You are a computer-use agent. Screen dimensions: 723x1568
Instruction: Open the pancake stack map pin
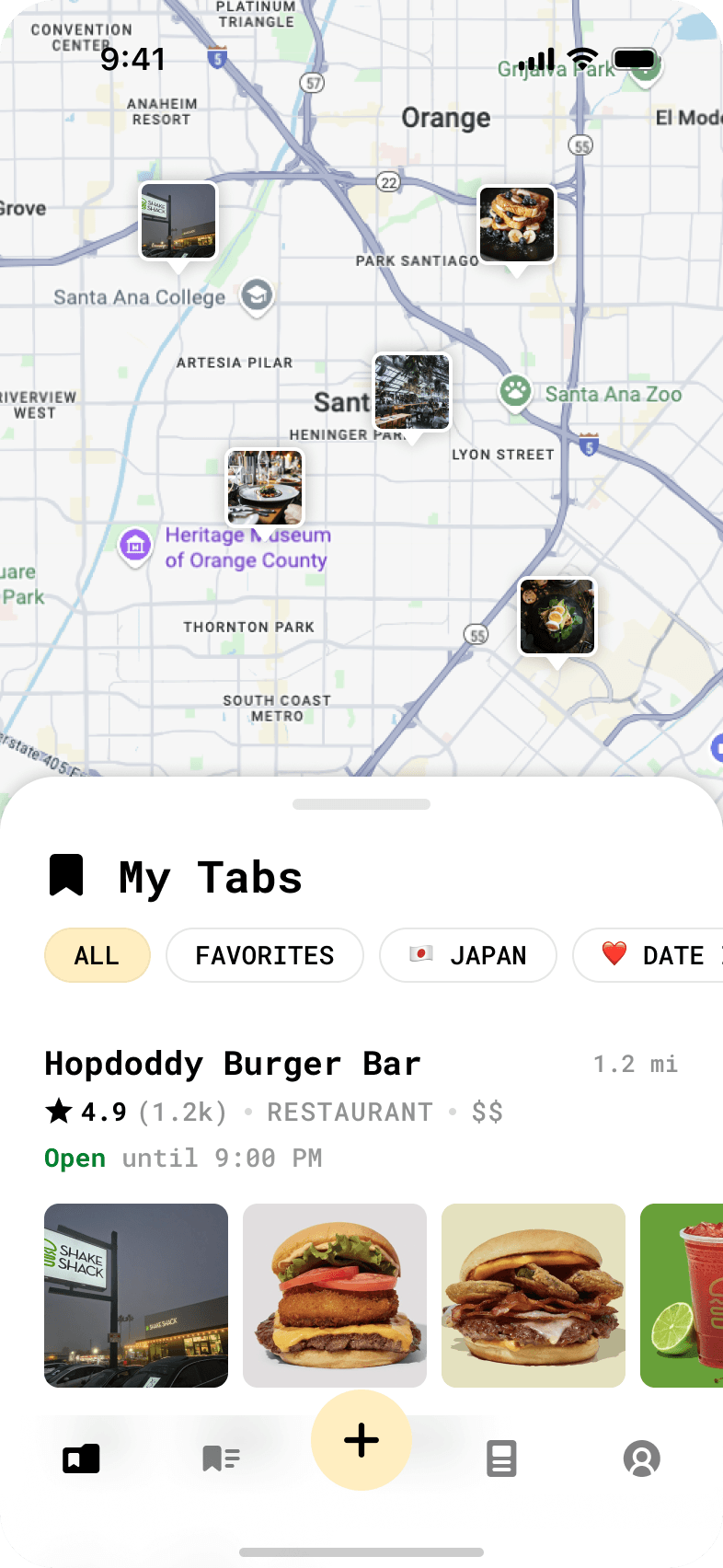click(517, 225)
